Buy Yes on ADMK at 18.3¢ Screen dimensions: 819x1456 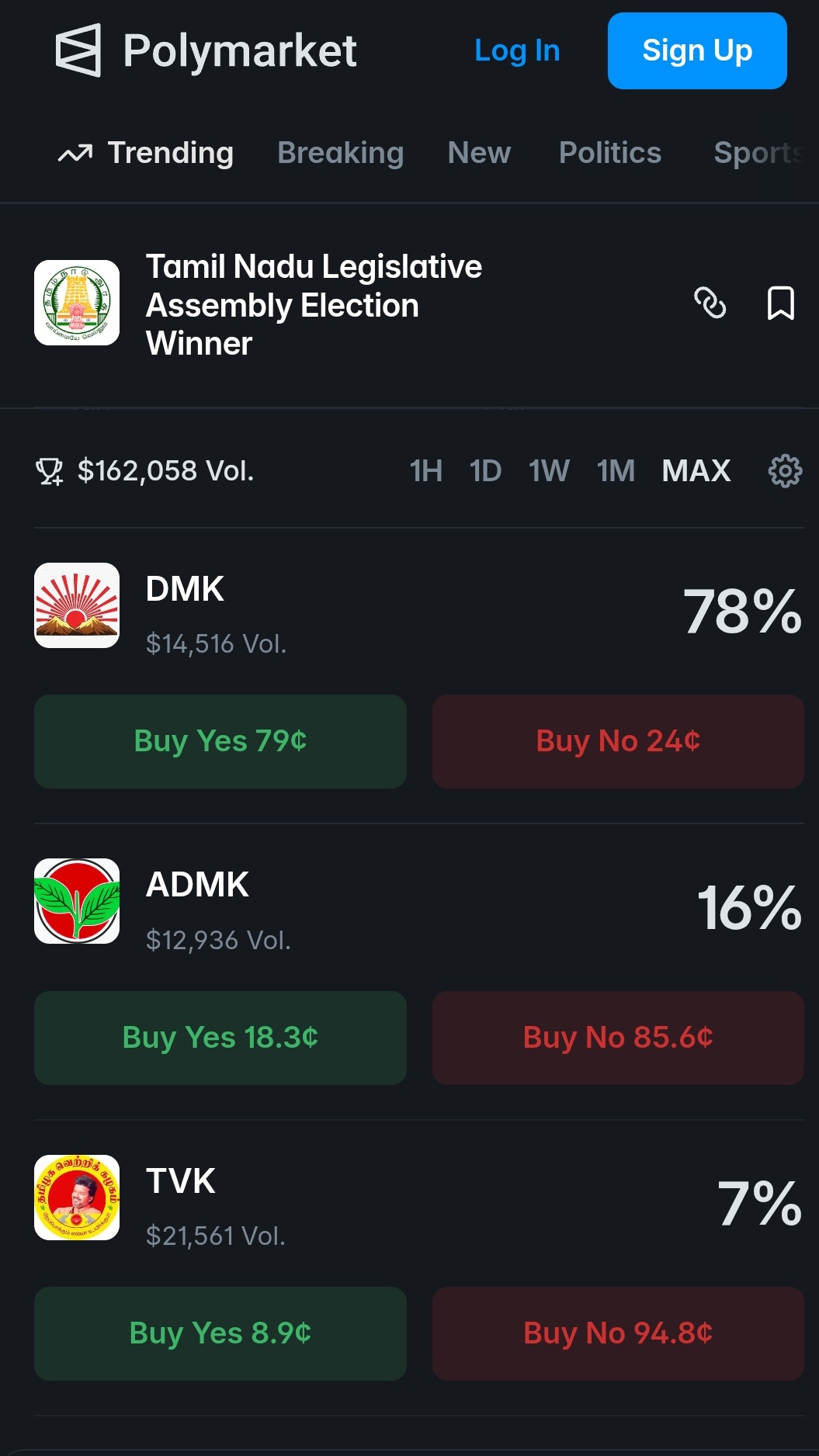tap(220, 1038)
